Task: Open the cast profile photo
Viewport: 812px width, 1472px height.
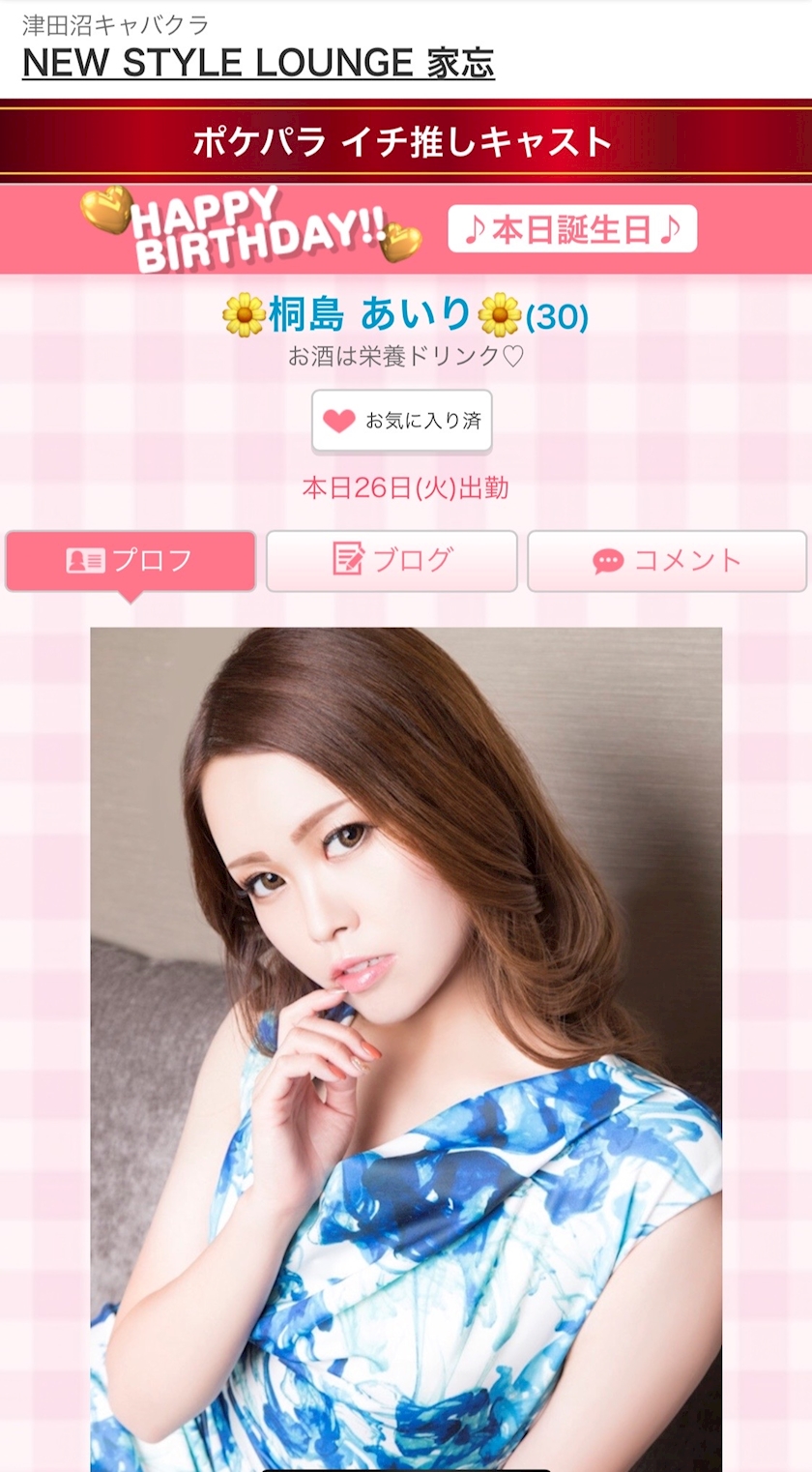Action: tap(406, 1045)
